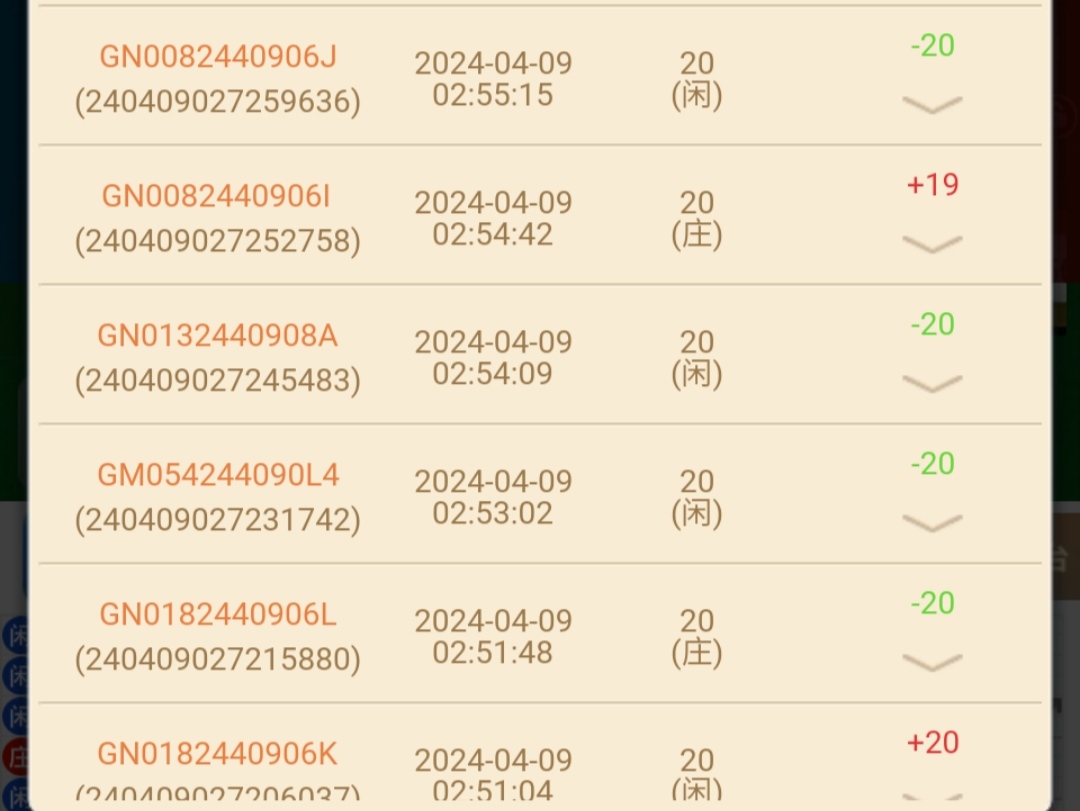Expand details for bet GN0082440906J
Viewport: 1080px width, 811px height.
pos(932,104)
